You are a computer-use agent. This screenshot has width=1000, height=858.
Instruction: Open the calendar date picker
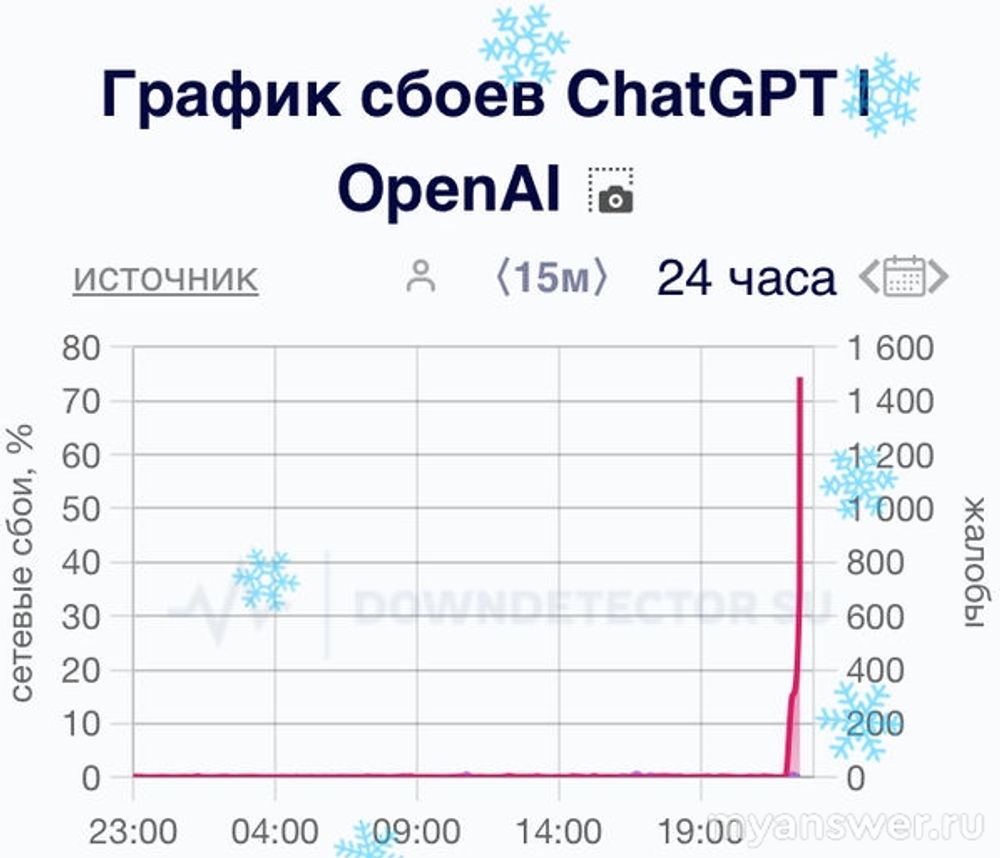(905, 276)
